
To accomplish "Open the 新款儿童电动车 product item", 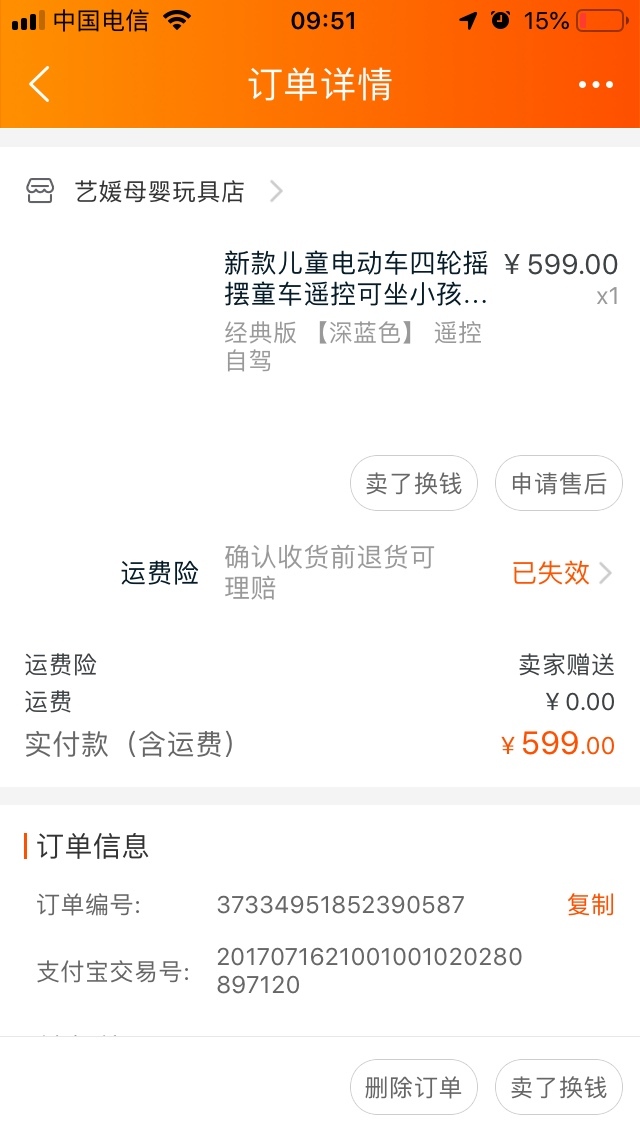I will [320, 312].
